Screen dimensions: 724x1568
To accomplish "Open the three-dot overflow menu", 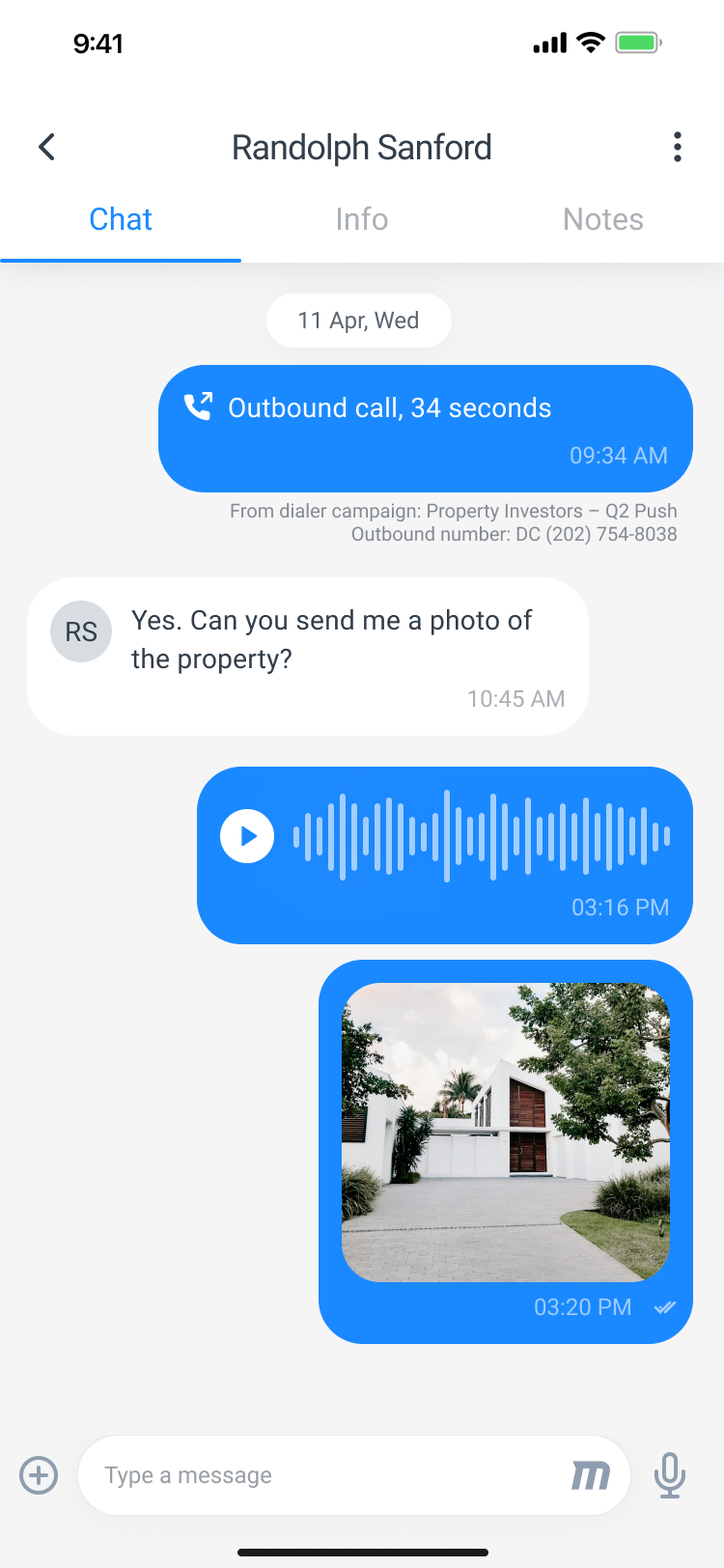I will pos(678,147).
